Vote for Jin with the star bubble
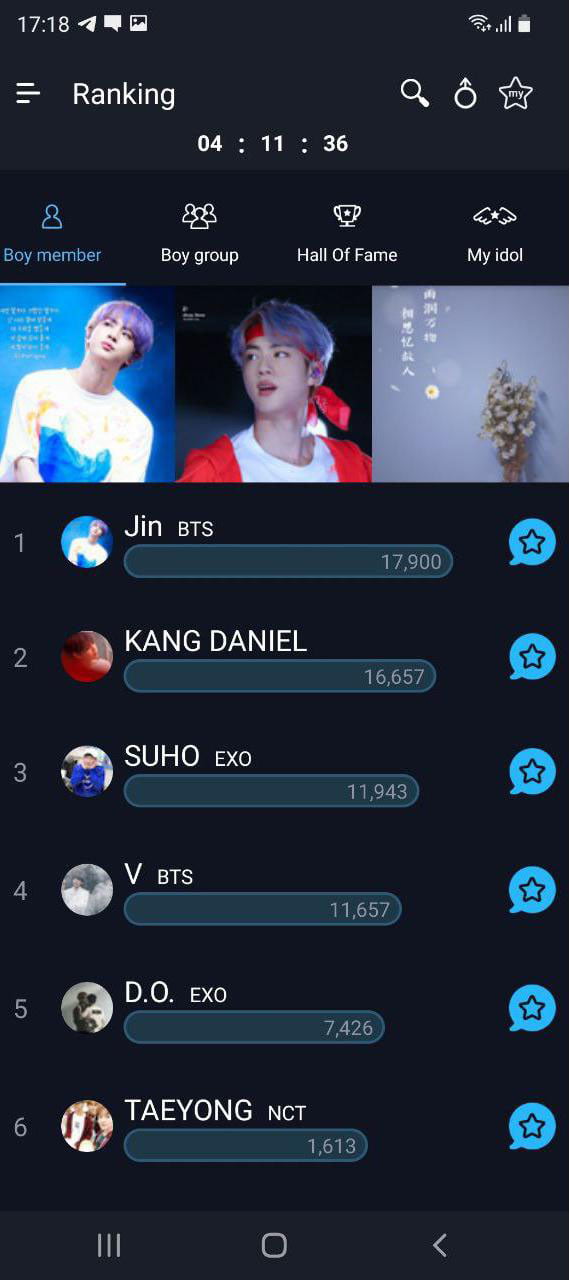Screen dimensions: 569x1280 pos(532,542)
